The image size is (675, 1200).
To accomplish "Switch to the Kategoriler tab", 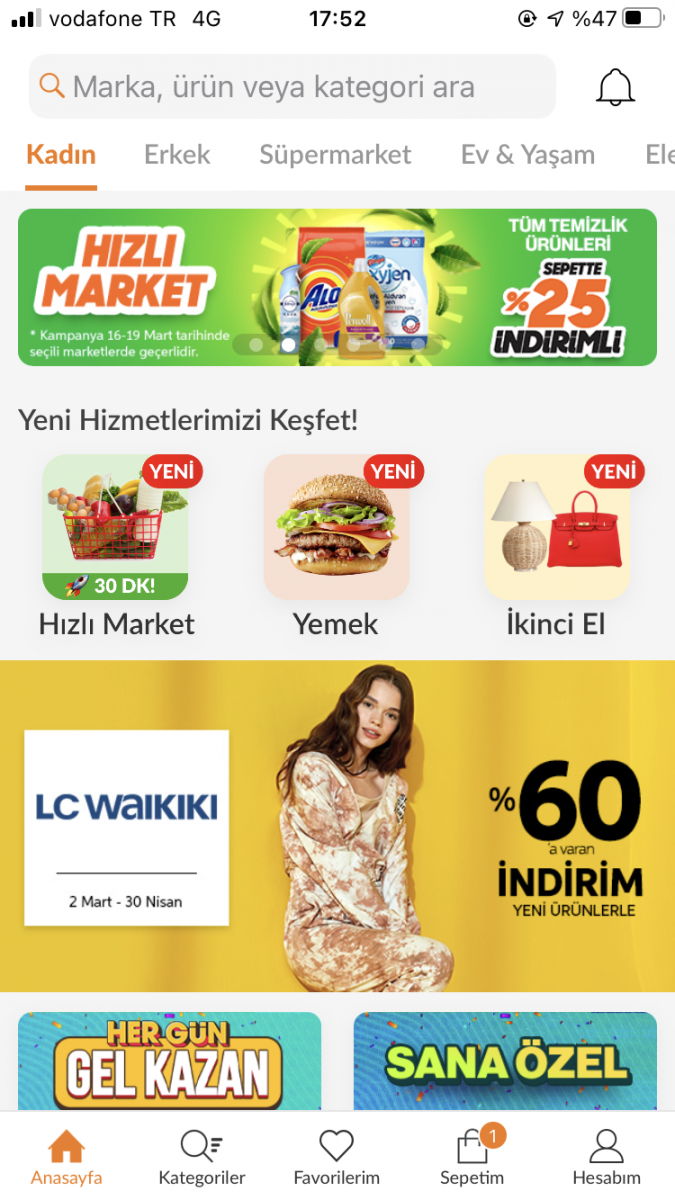I will click(x=201, y=1157).
